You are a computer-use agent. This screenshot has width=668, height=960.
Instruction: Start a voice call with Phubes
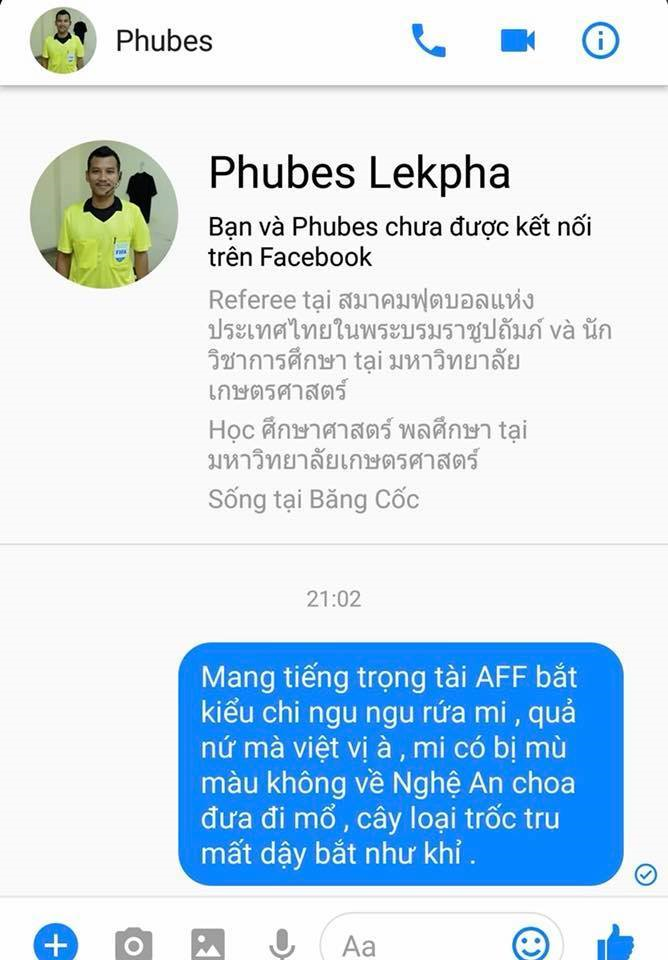[429, 40]
